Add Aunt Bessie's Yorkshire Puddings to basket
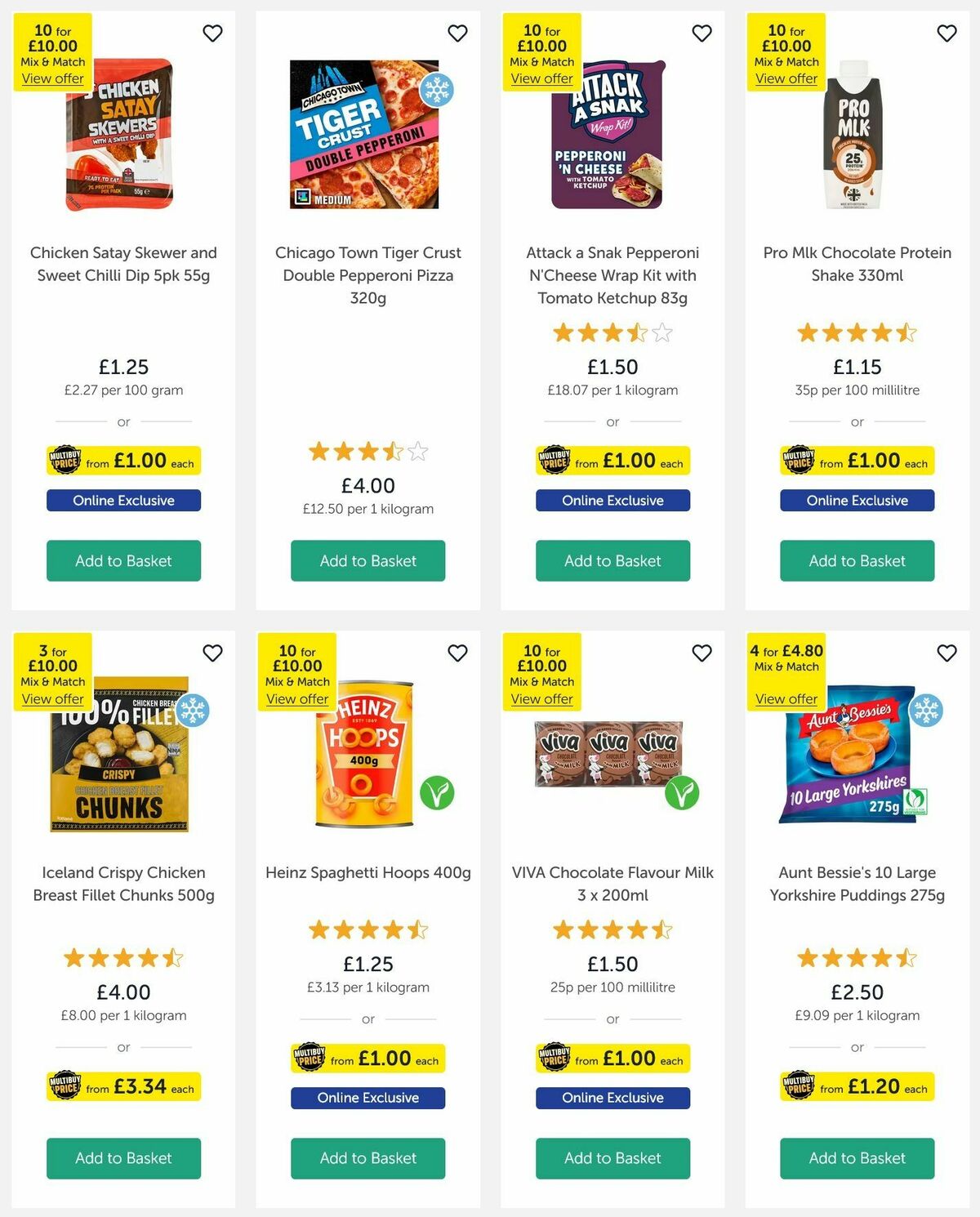 [x=857, y=1158]
